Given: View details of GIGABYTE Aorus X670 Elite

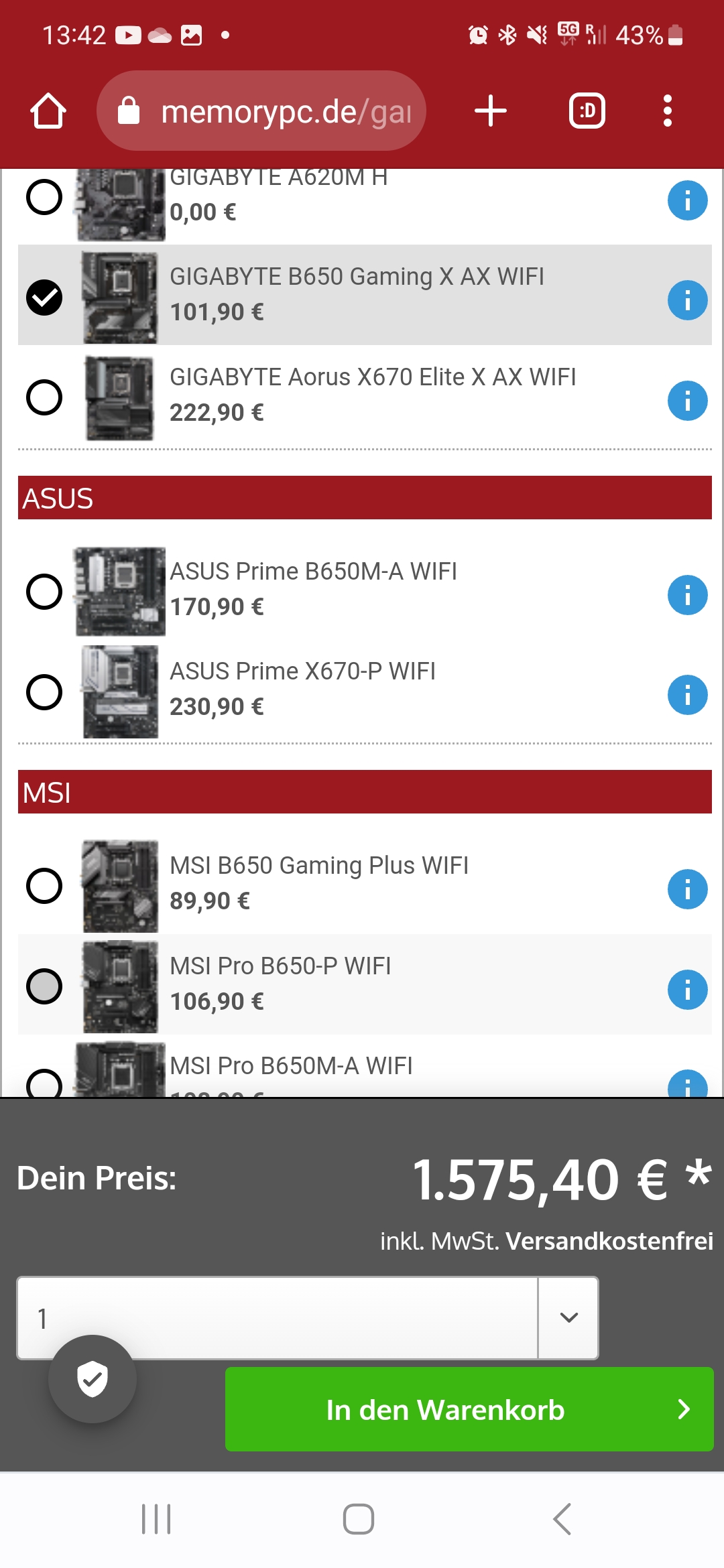Looking at the screenshot, I should 687,401.
